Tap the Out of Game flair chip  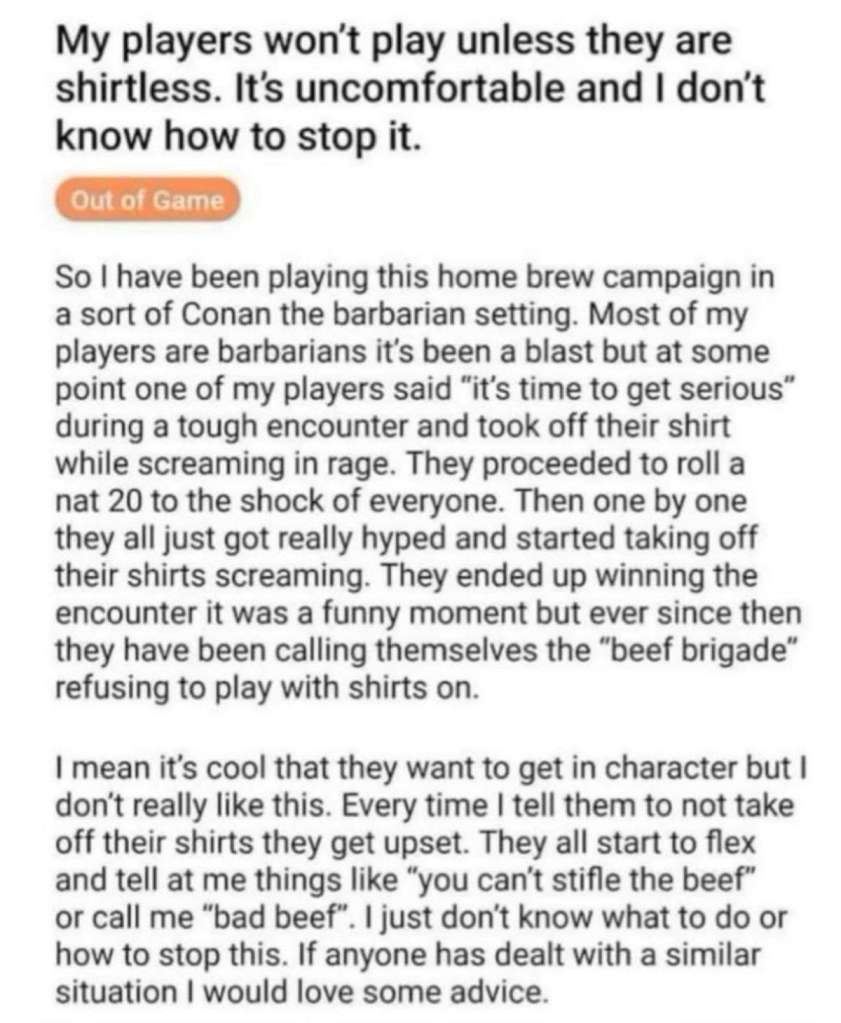point(147,200)
